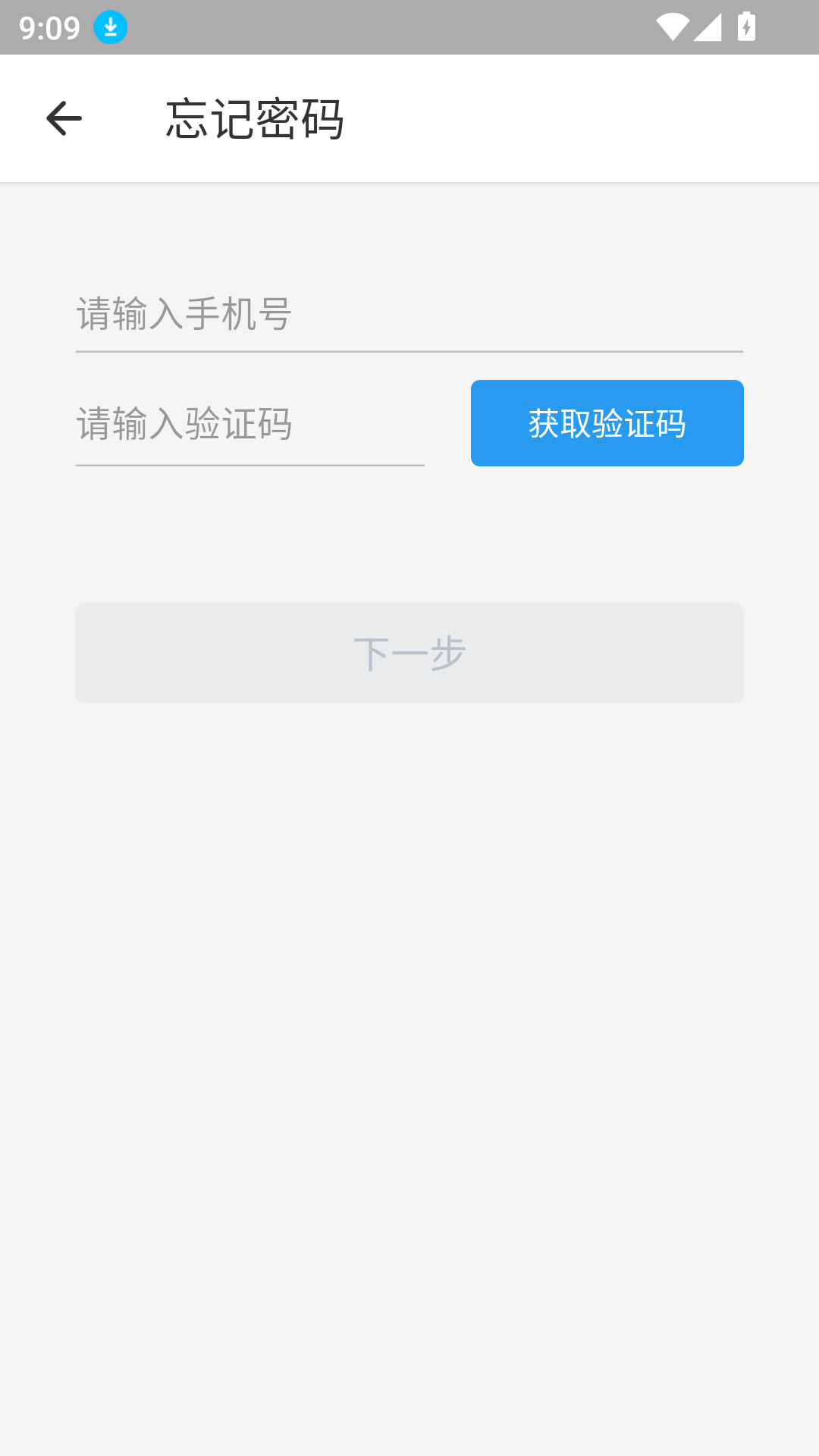The image size is (819, 1456).
Task: Click the cellular signal icon
Action: click(707, 25)
